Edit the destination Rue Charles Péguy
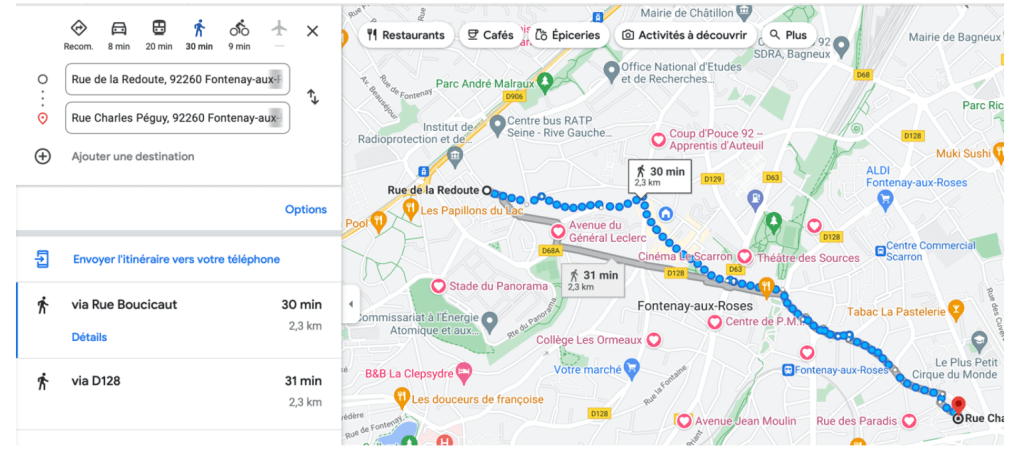 click(177, 118)
